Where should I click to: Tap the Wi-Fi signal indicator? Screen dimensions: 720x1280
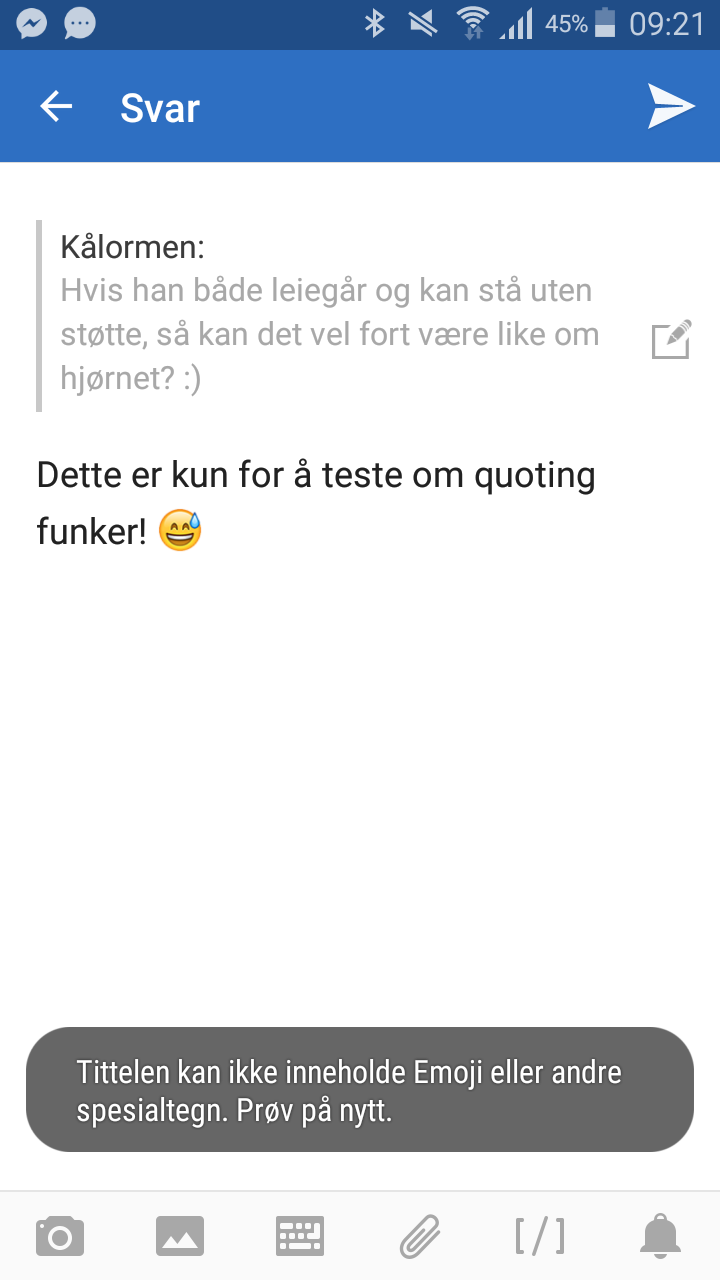pos(470,22)
